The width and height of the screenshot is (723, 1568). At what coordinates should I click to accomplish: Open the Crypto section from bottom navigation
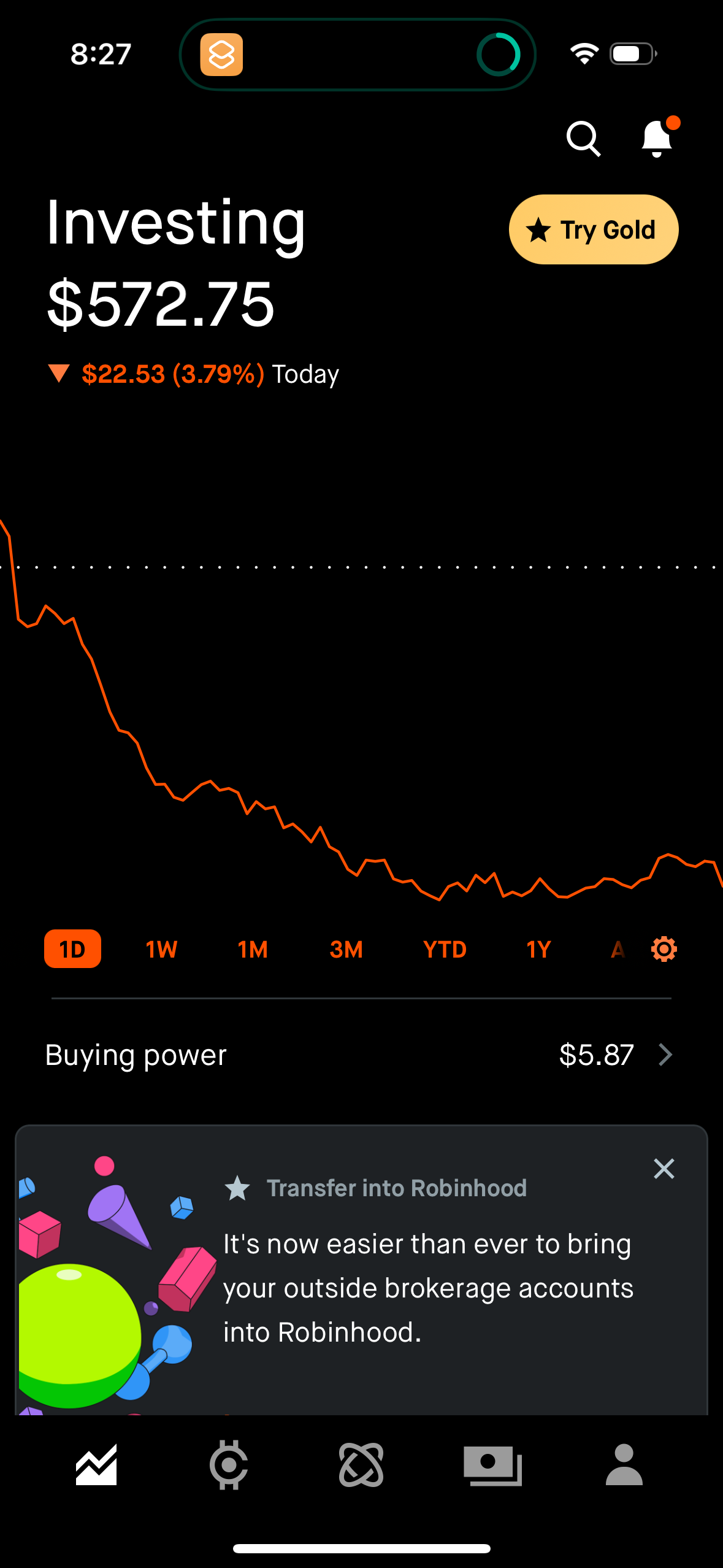click(228, 1466)
